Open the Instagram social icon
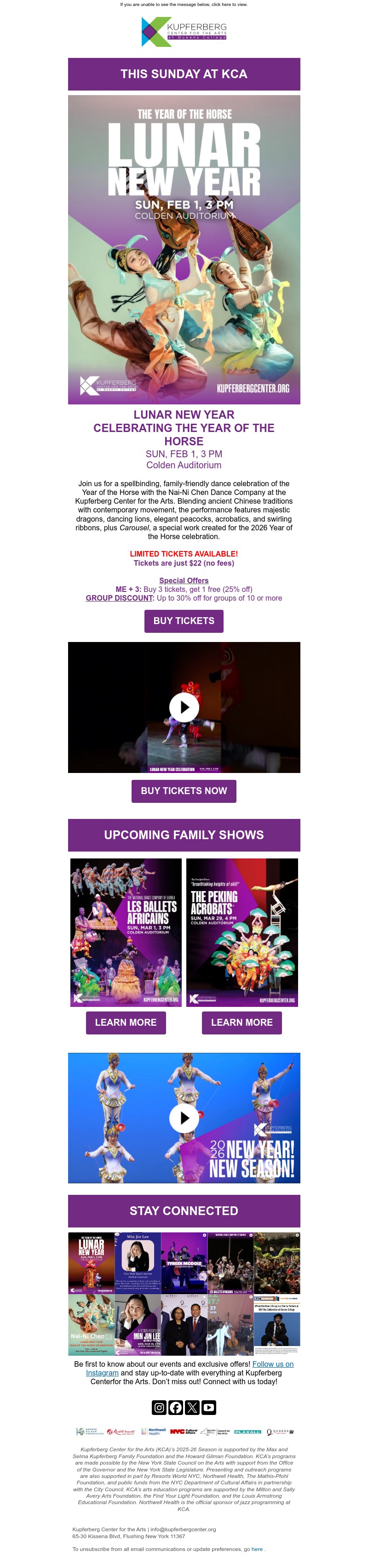 click(159, 1407)
